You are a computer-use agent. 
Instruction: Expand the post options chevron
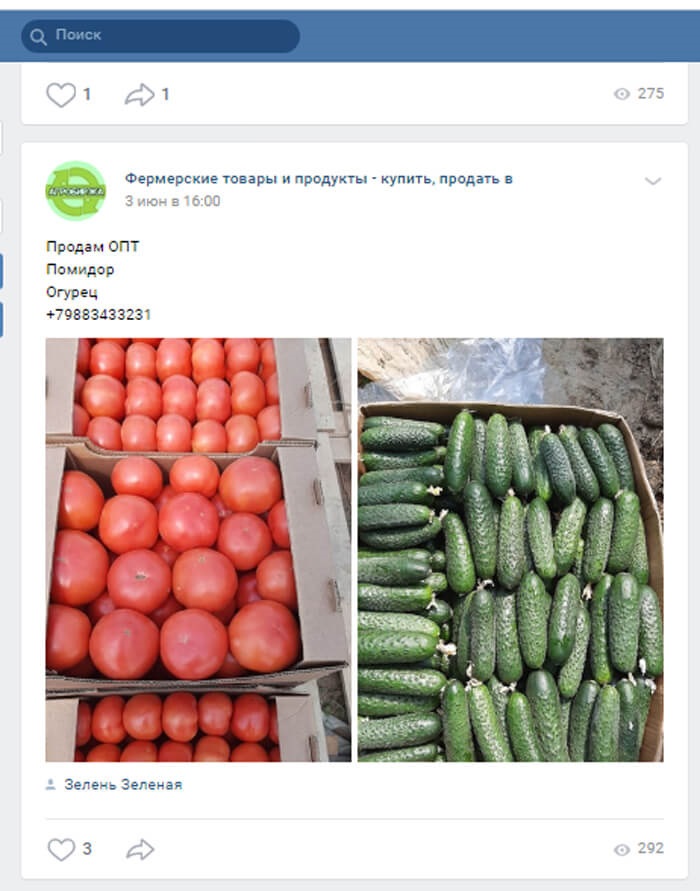click(x=652, y=181)
